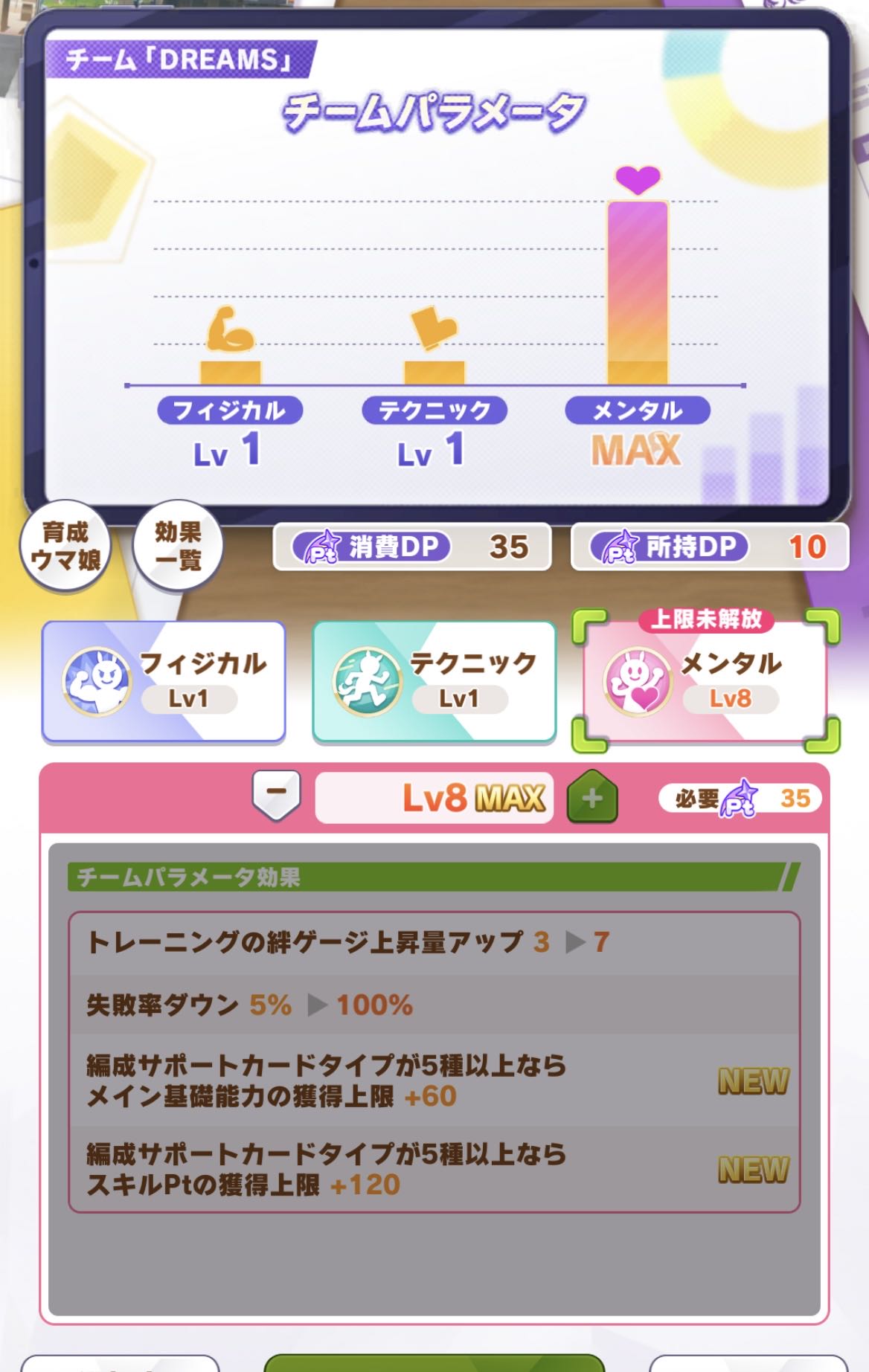Select the フィジカル Lv1 parameter card
Viewport: 869px width, 1372px height.
click(x=164, y=682)
